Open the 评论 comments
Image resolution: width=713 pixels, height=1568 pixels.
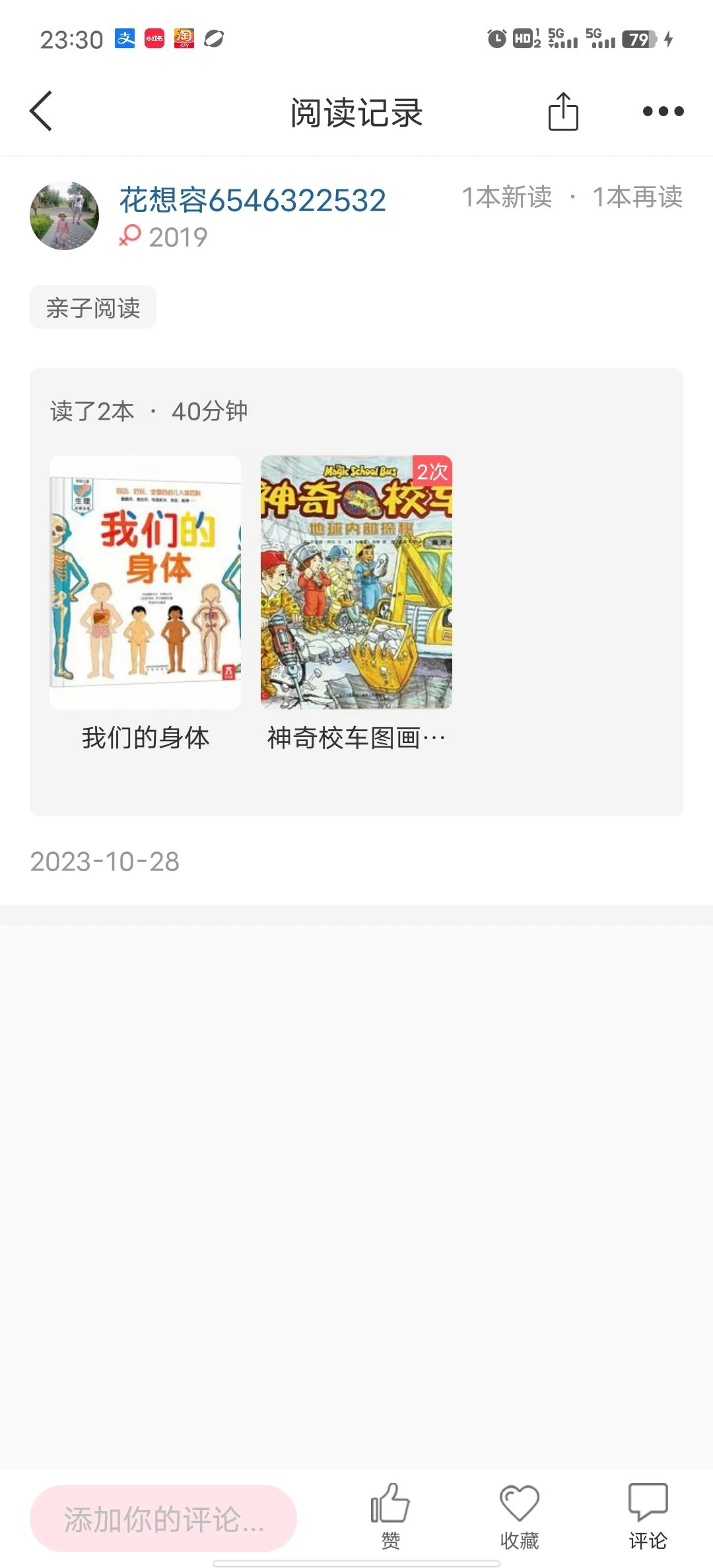pos(648,1516)
